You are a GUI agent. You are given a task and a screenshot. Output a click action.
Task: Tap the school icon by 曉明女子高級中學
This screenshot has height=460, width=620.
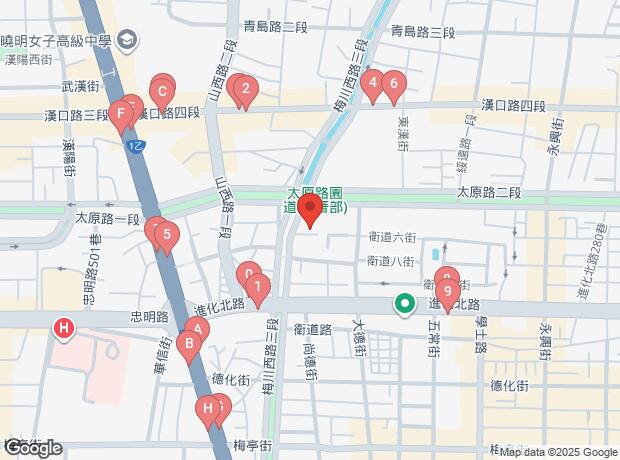(x=127, y=40)
